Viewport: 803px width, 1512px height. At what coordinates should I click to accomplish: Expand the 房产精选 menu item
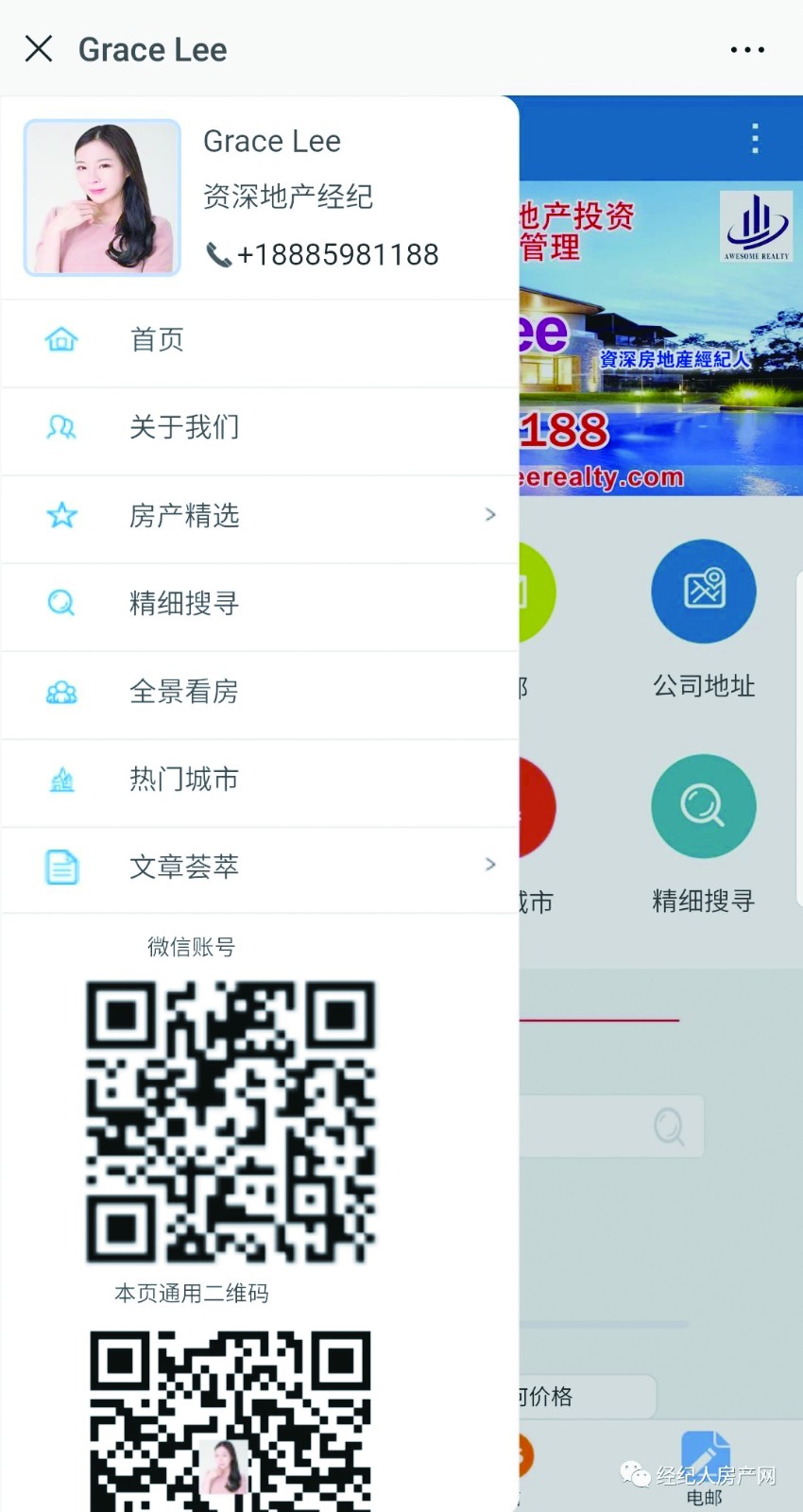pyautogui.click(x=259, y=516)
